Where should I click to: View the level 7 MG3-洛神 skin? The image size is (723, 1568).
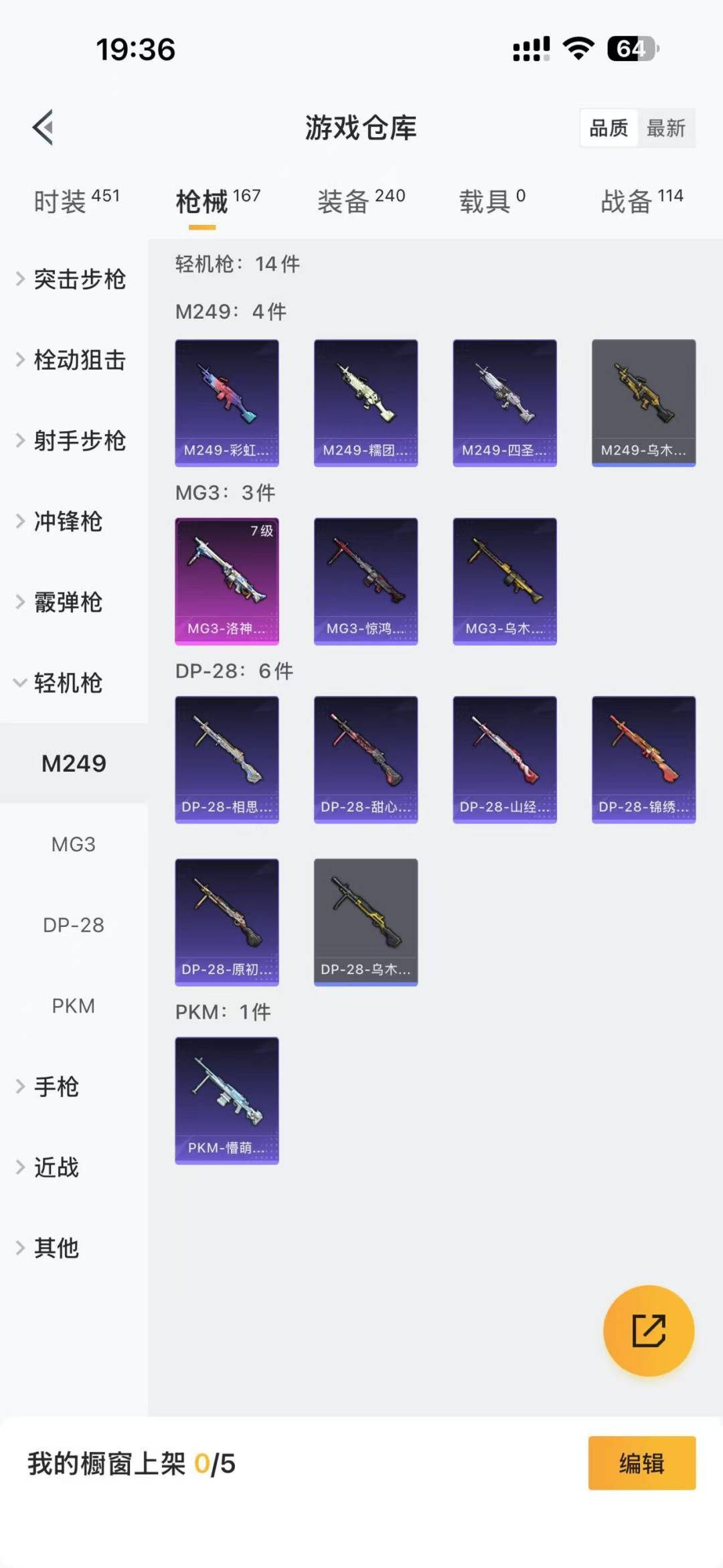[x=227, y=579]
